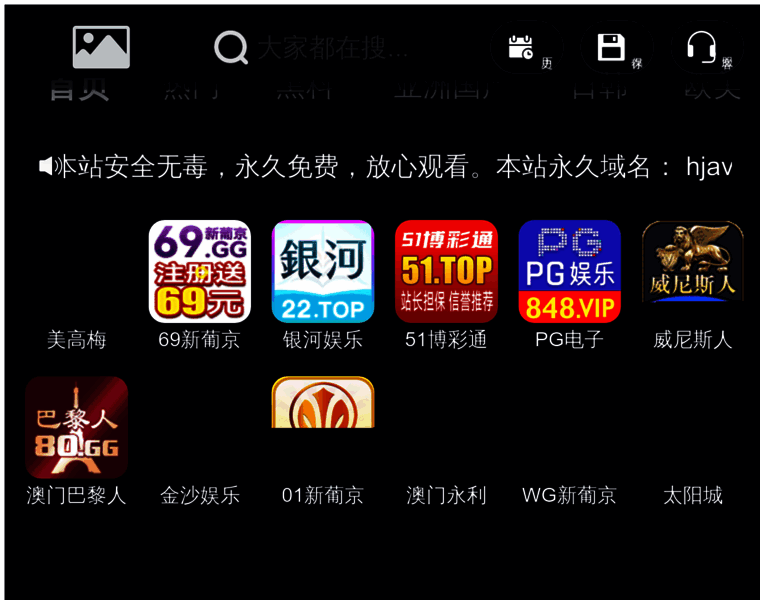Switch to the 首页 tab
Viewport: 760px width, 600px height.
(x=79, y=88)
